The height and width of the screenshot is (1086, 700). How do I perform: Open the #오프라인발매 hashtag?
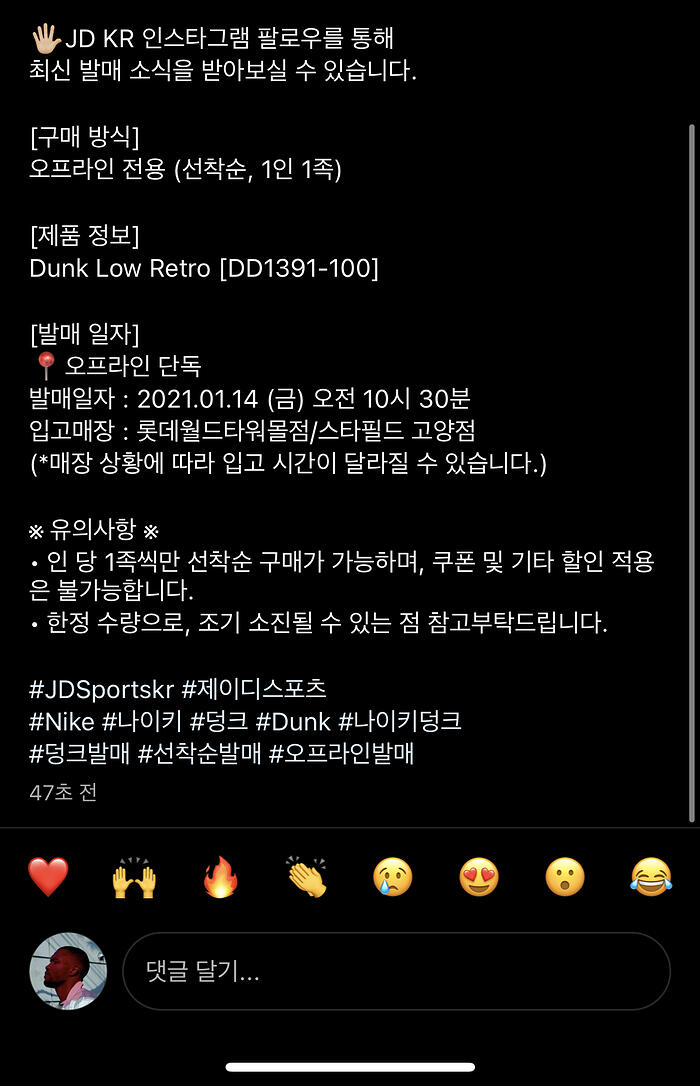(341, 753)
